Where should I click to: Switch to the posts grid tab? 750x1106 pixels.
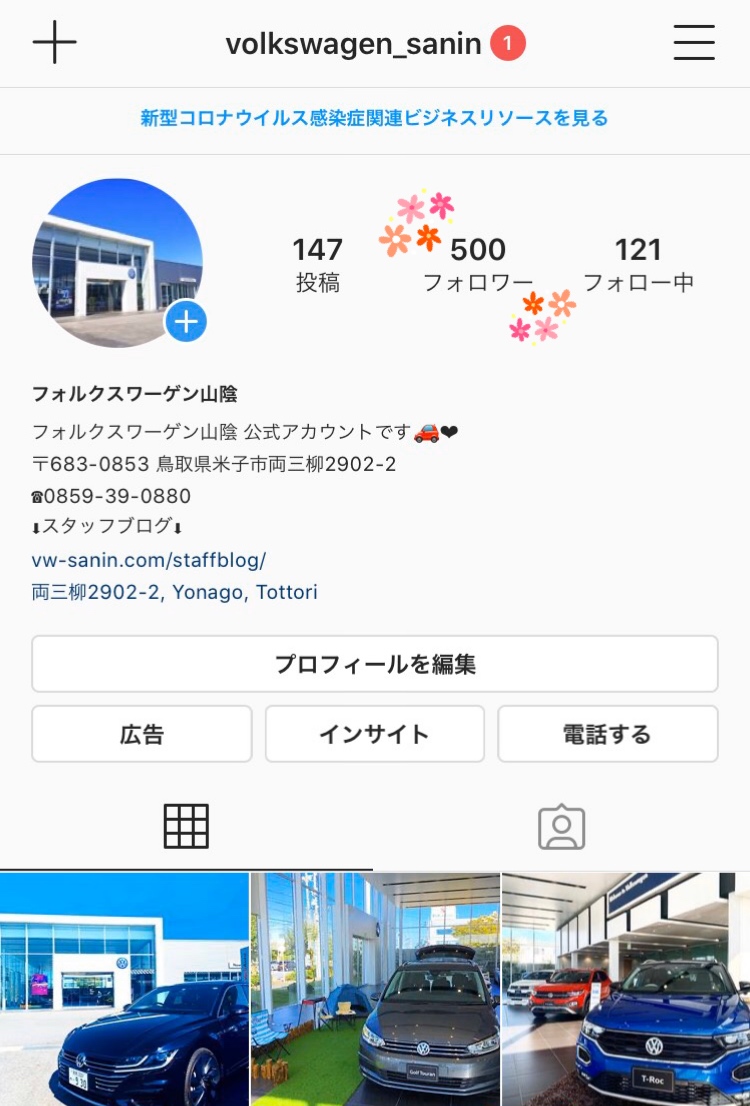point(186,826)
